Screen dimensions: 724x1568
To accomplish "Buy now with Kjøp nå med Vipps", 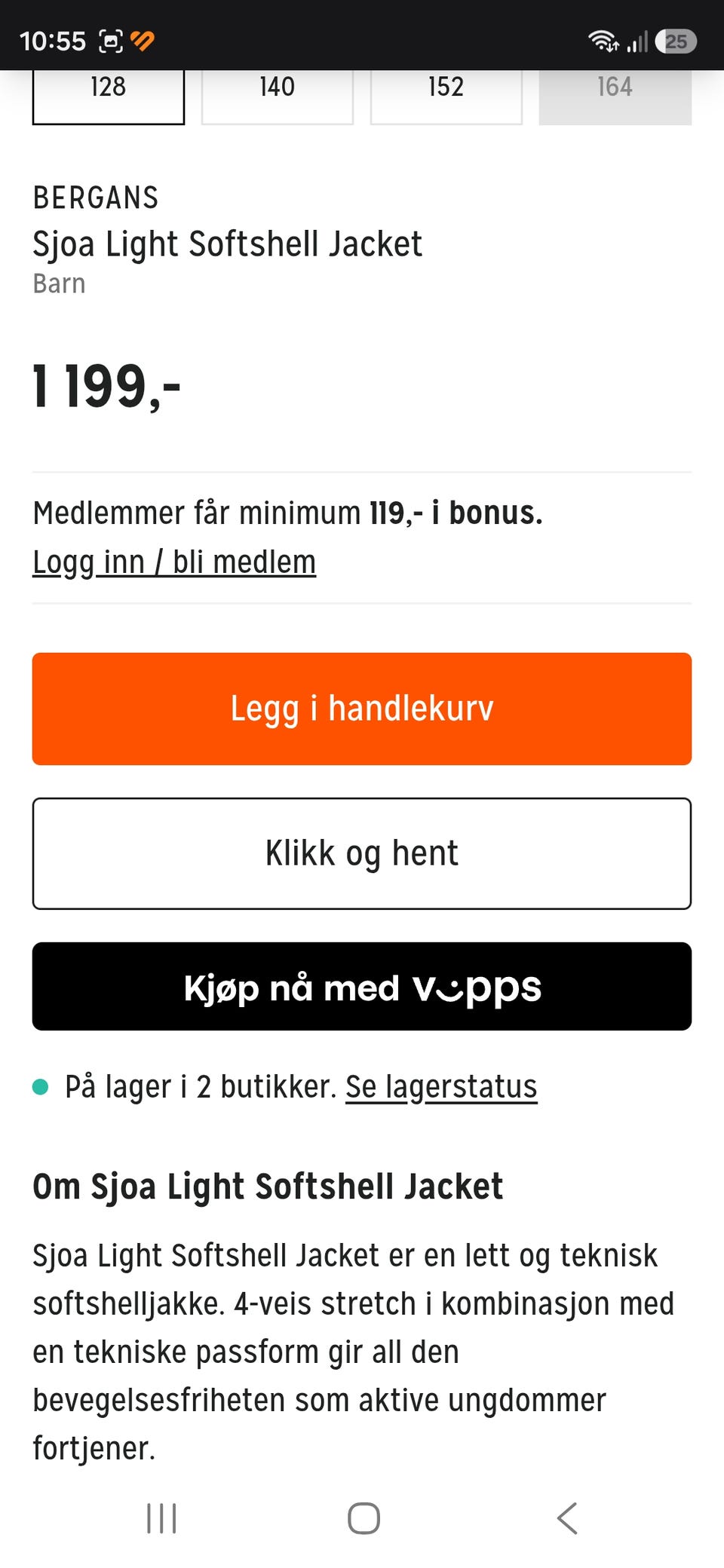I will pyautogui.click(x=362, y=986).
